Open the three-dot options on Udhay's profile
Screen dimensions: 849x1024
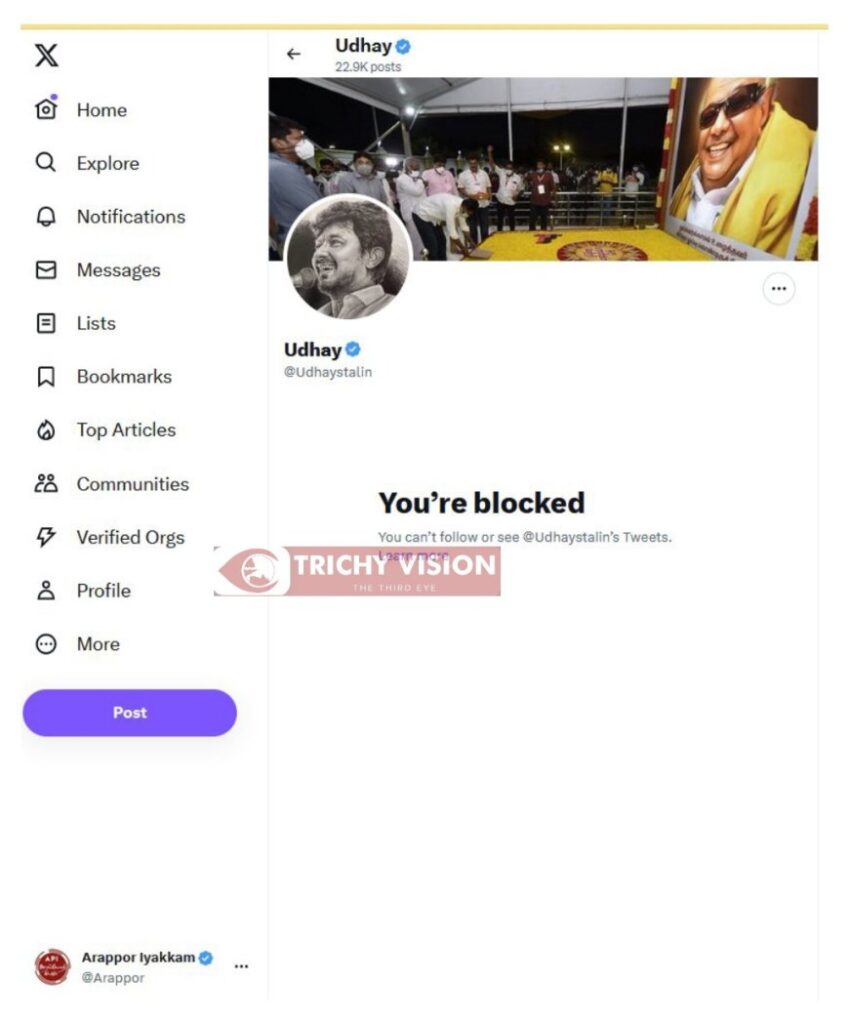point(778,290)
